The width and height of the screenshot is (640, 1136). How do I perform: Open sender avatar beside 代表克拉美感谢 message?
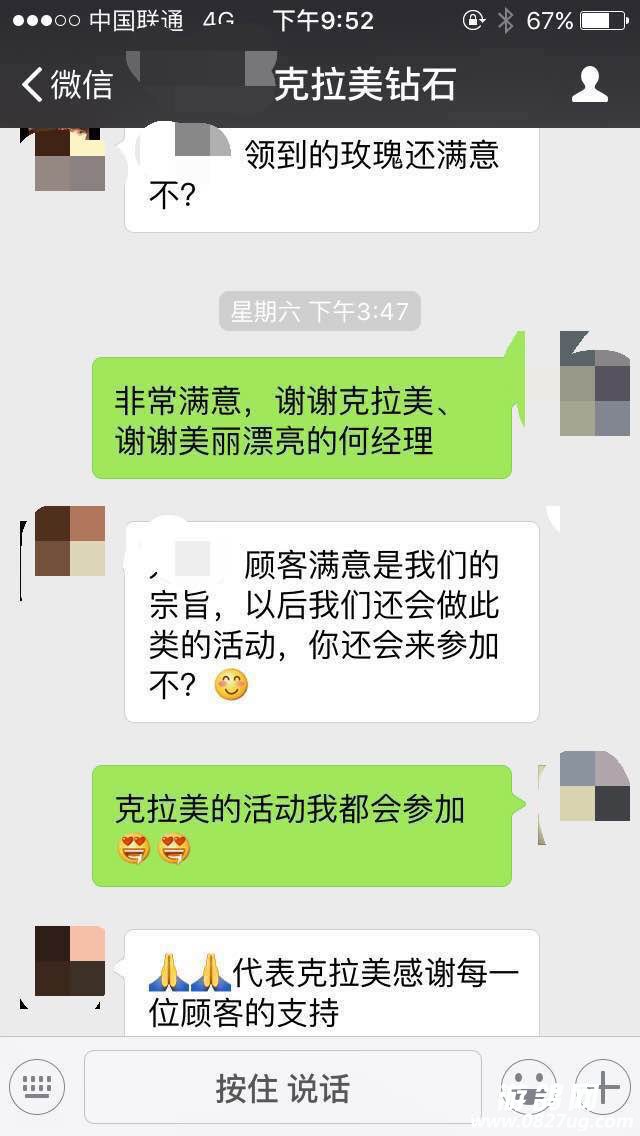[x=70, y=961]
